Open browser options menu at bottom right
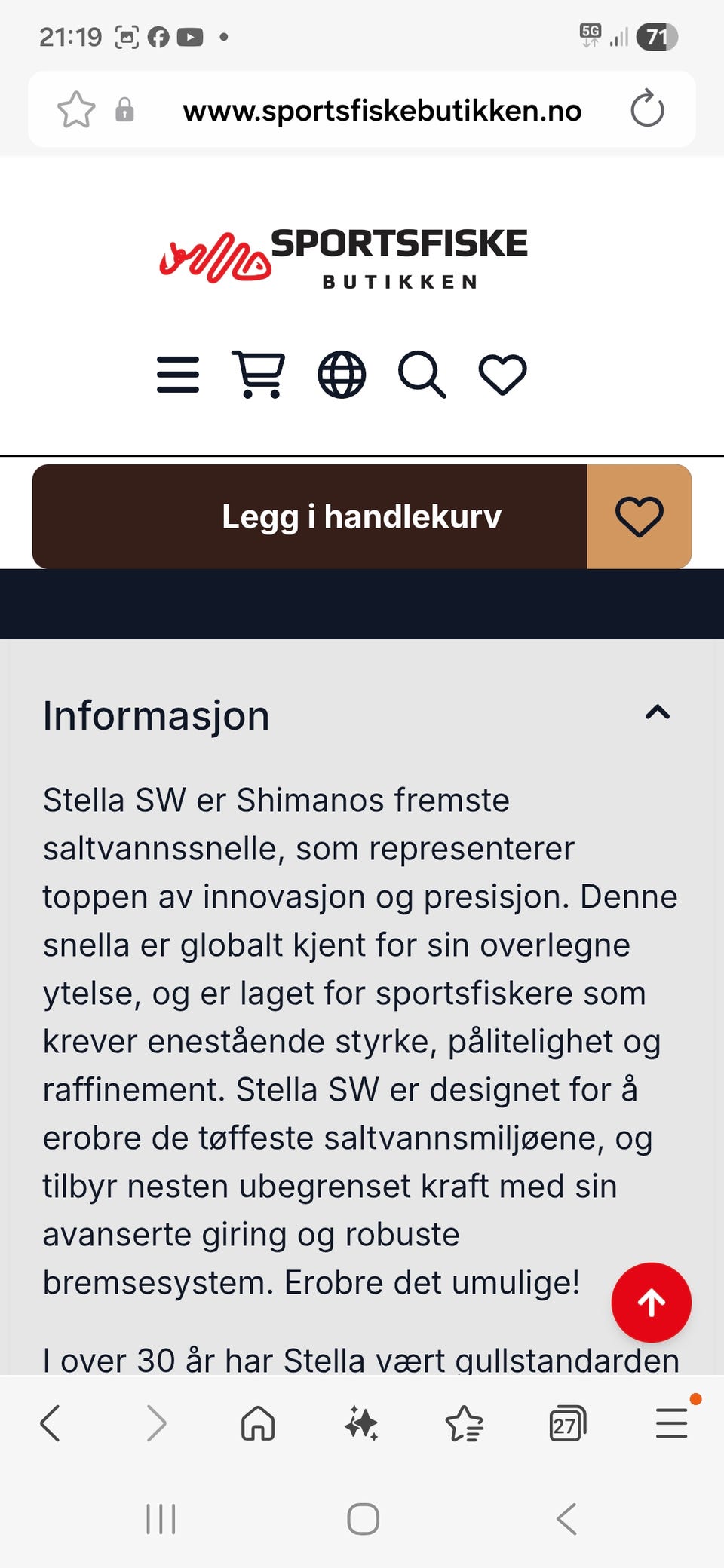 (x=670, y=1423)
